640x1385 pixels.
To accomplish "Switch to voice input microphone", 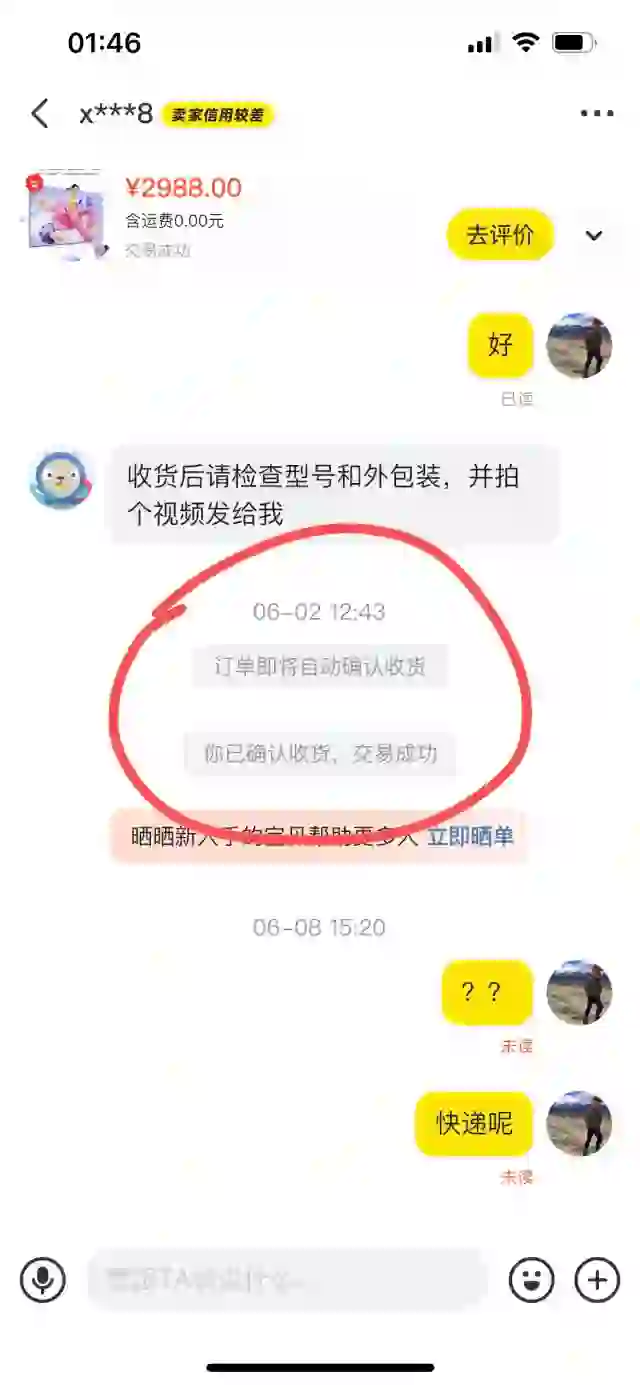I will (43, 1279).
